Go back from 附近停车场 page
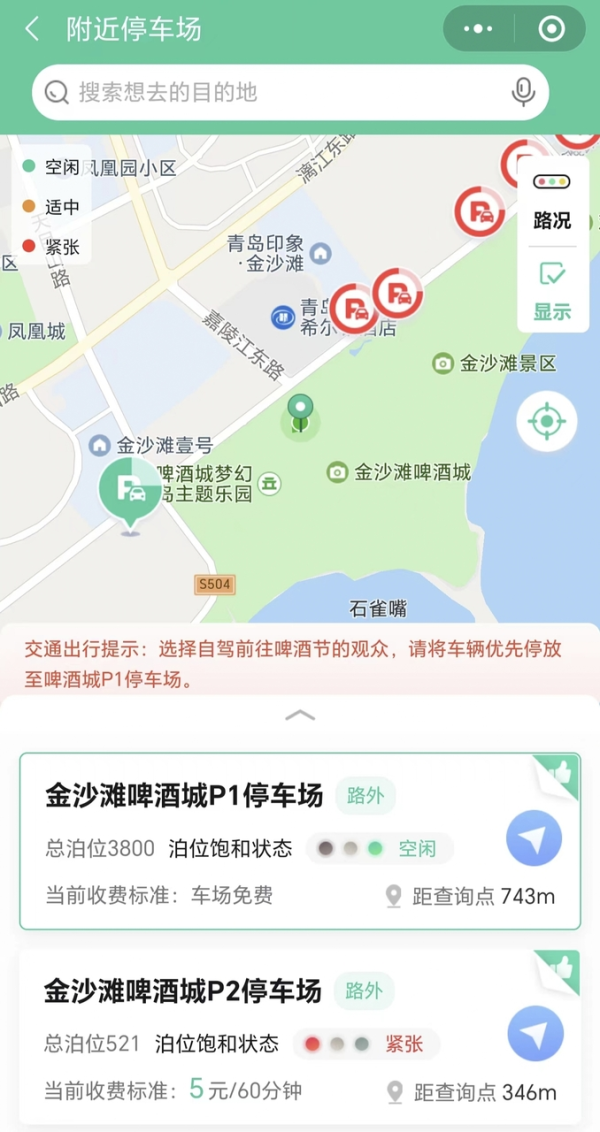Image resolution: width=600 pixels, height=1132 pixels. point(32,29)
